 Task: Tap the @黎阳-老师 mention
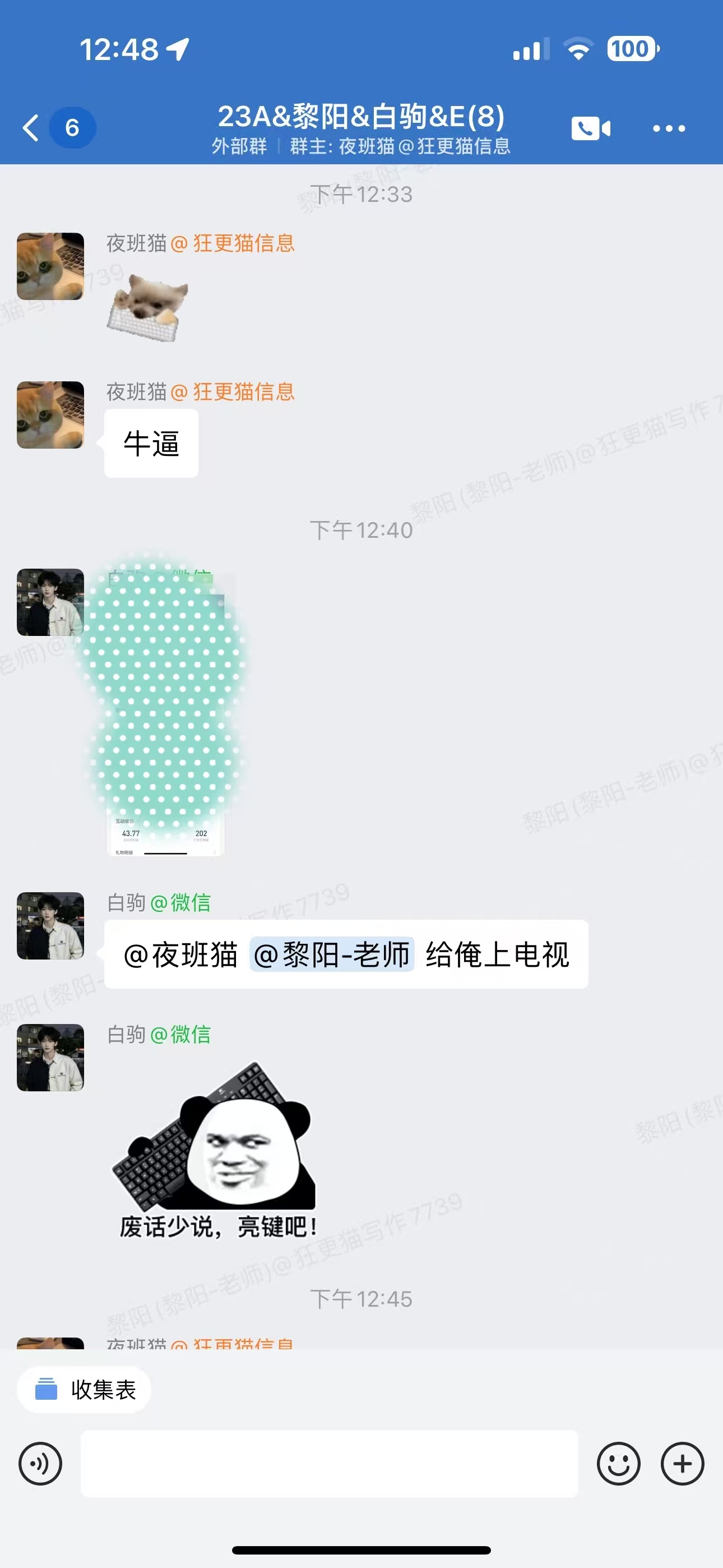(x=332, y=954)
